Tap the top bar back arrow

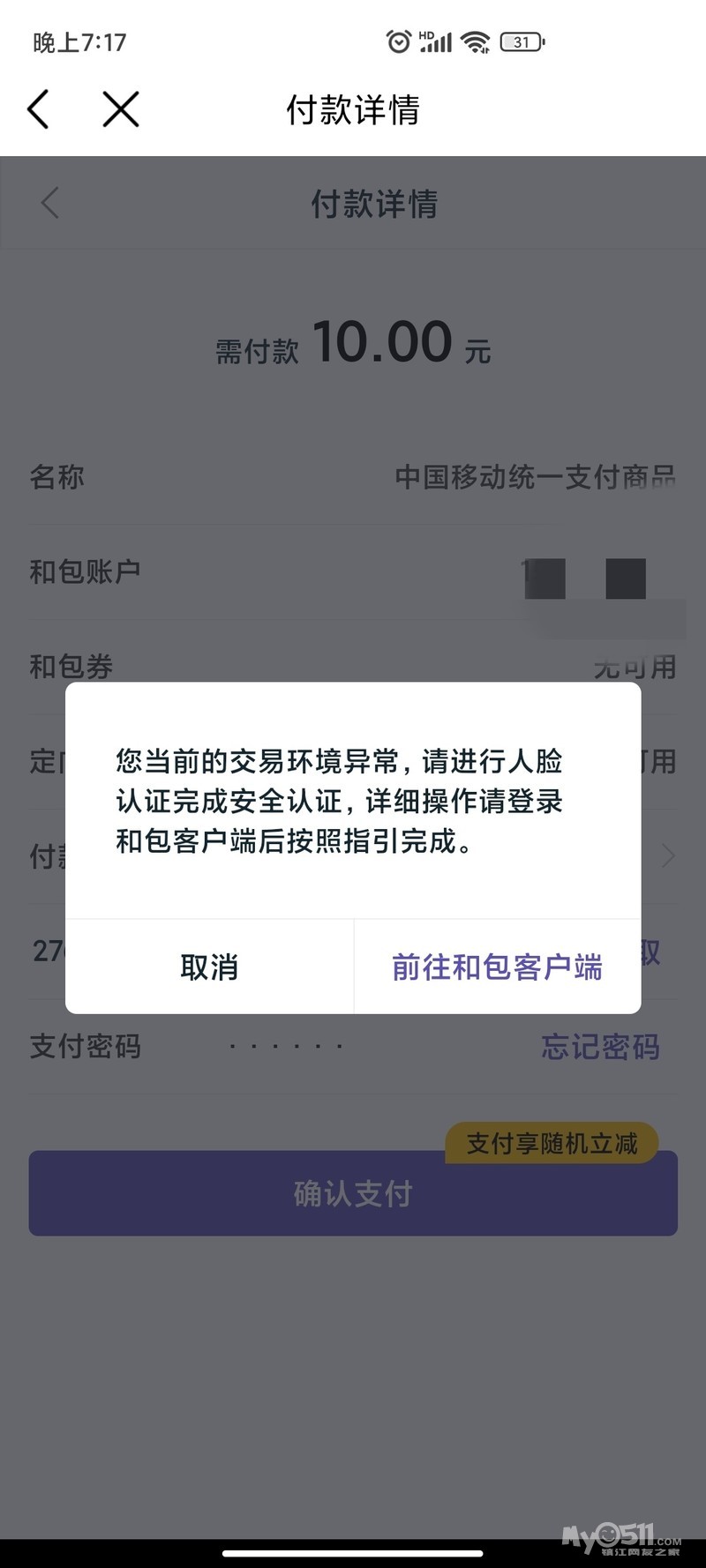[x=39, y=110]
